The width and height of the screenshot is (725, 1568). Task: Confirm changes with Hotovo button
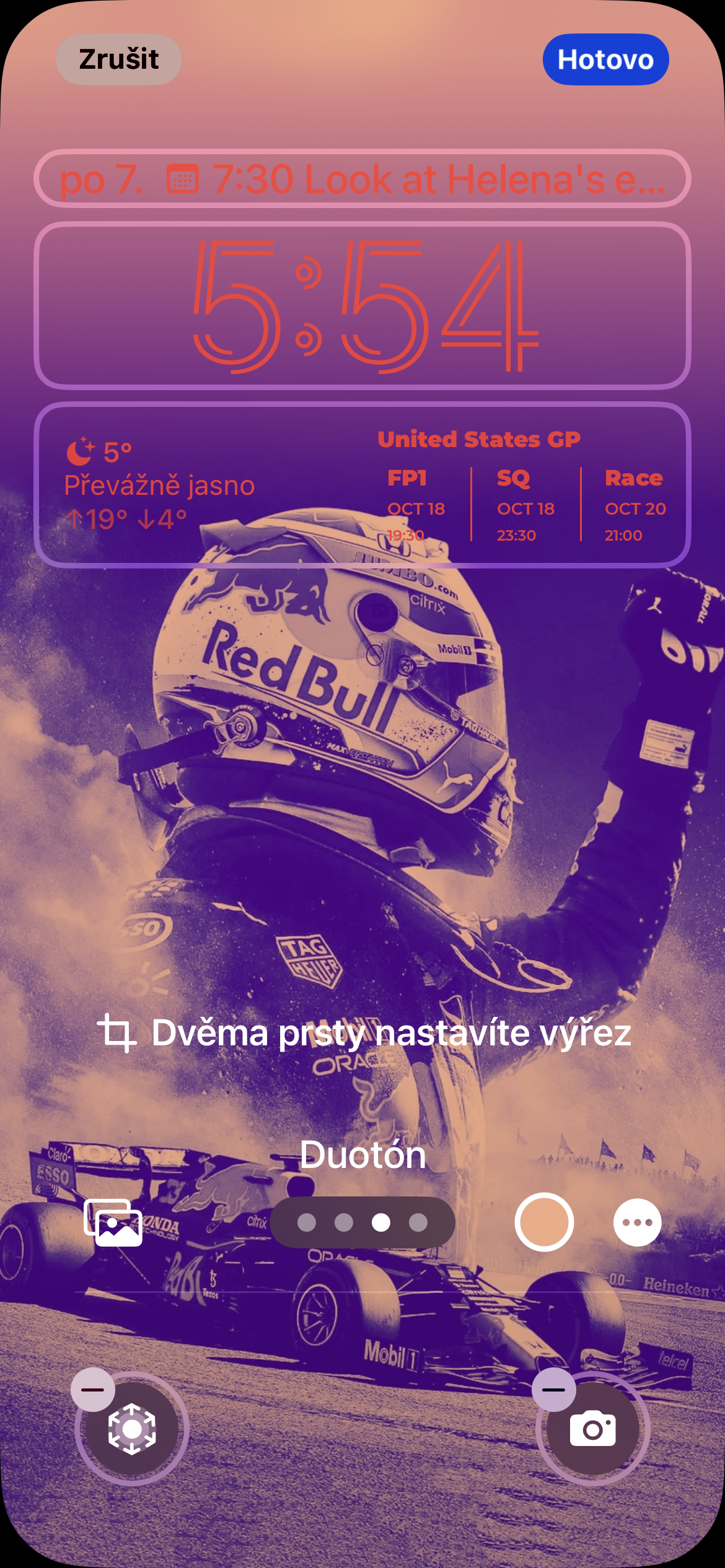point(605,59)
